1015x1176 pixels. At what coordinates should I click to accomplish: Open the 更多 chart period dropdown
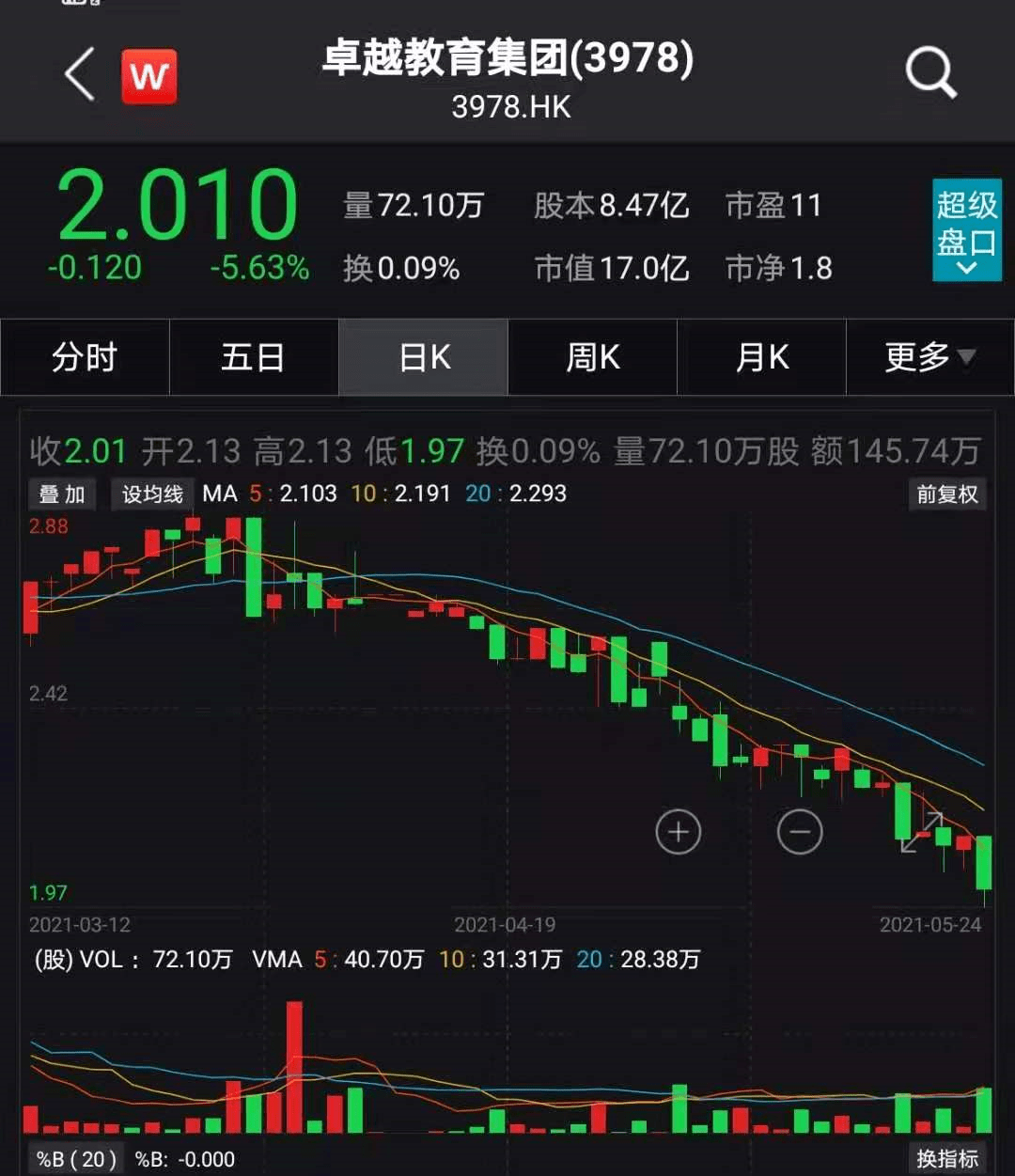(x=929, y=357)
